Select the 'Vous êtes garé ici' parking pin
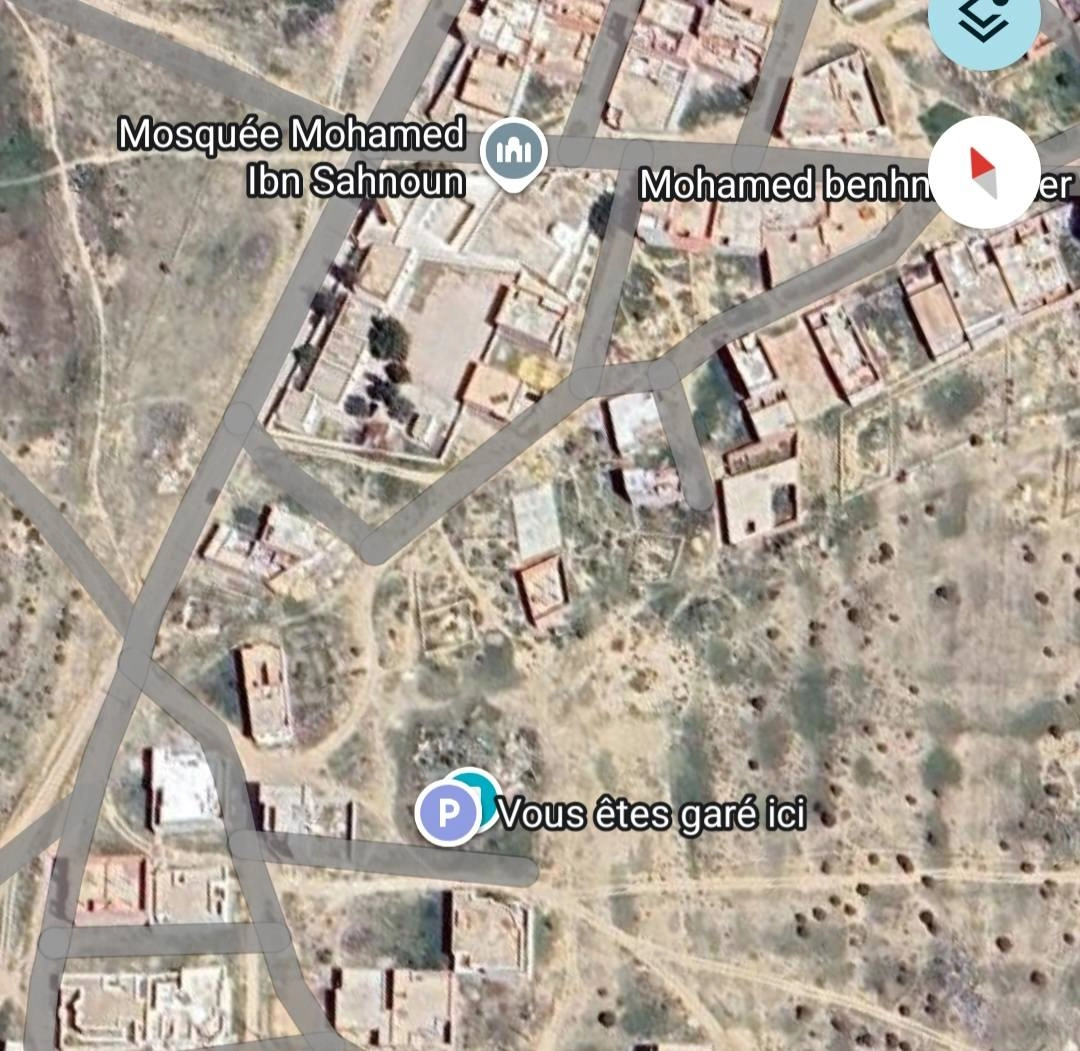Viewport: 1080px width, 1051px height. point(447,813)
